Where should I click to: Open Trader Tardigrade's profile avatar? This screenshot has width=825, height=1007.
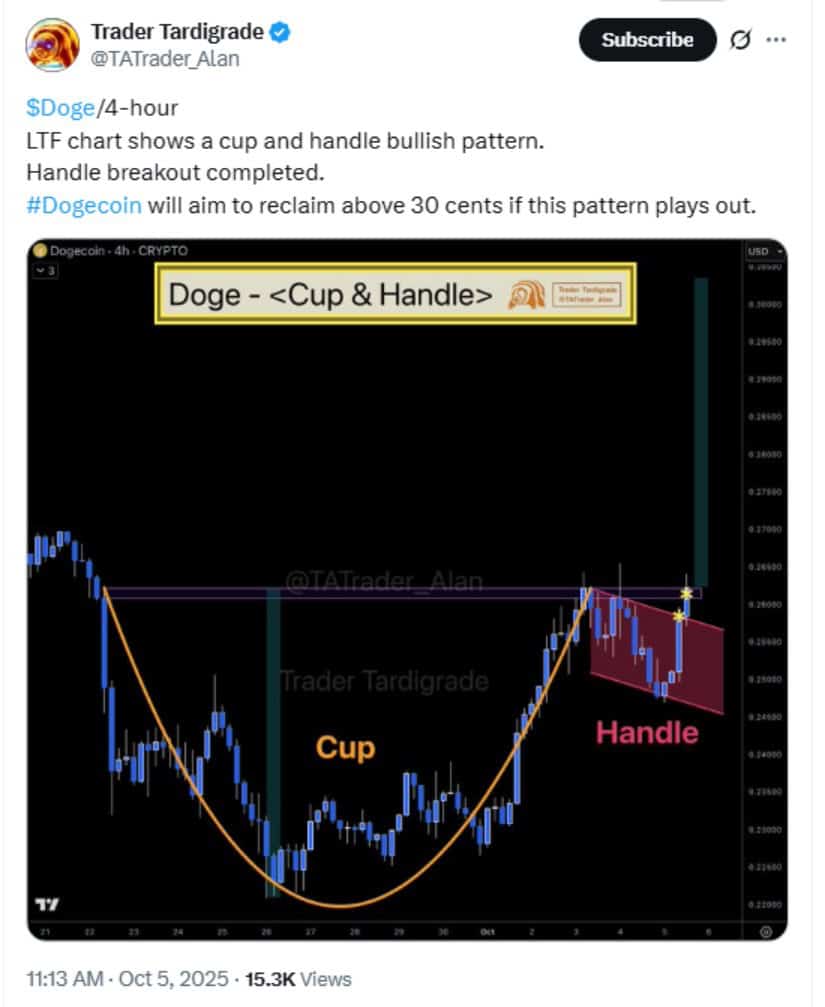tap(53, 46)
